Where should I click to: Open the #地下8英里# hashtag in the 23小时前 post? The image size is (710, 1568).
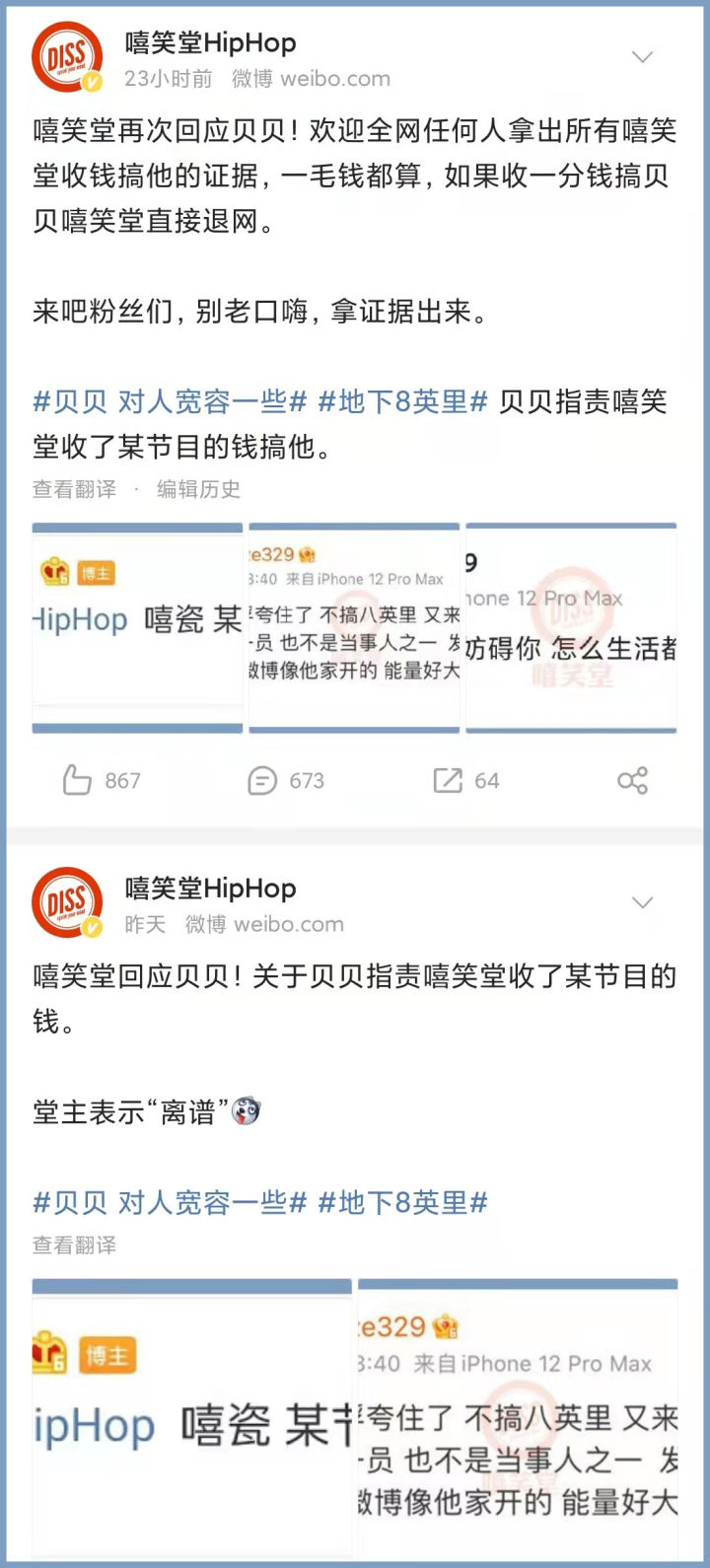403,402
